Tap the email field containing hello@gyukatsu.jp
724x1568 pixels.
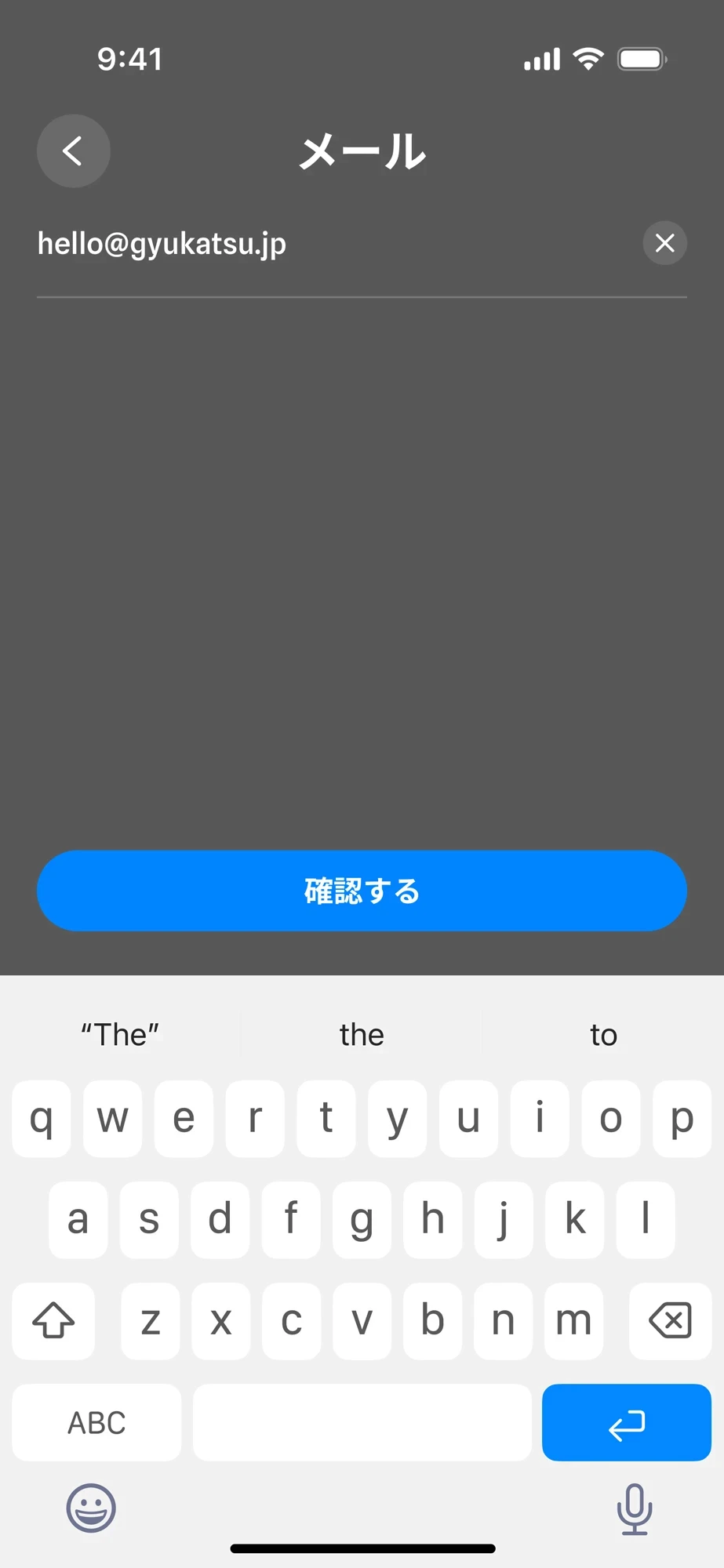tap(337, 244)
